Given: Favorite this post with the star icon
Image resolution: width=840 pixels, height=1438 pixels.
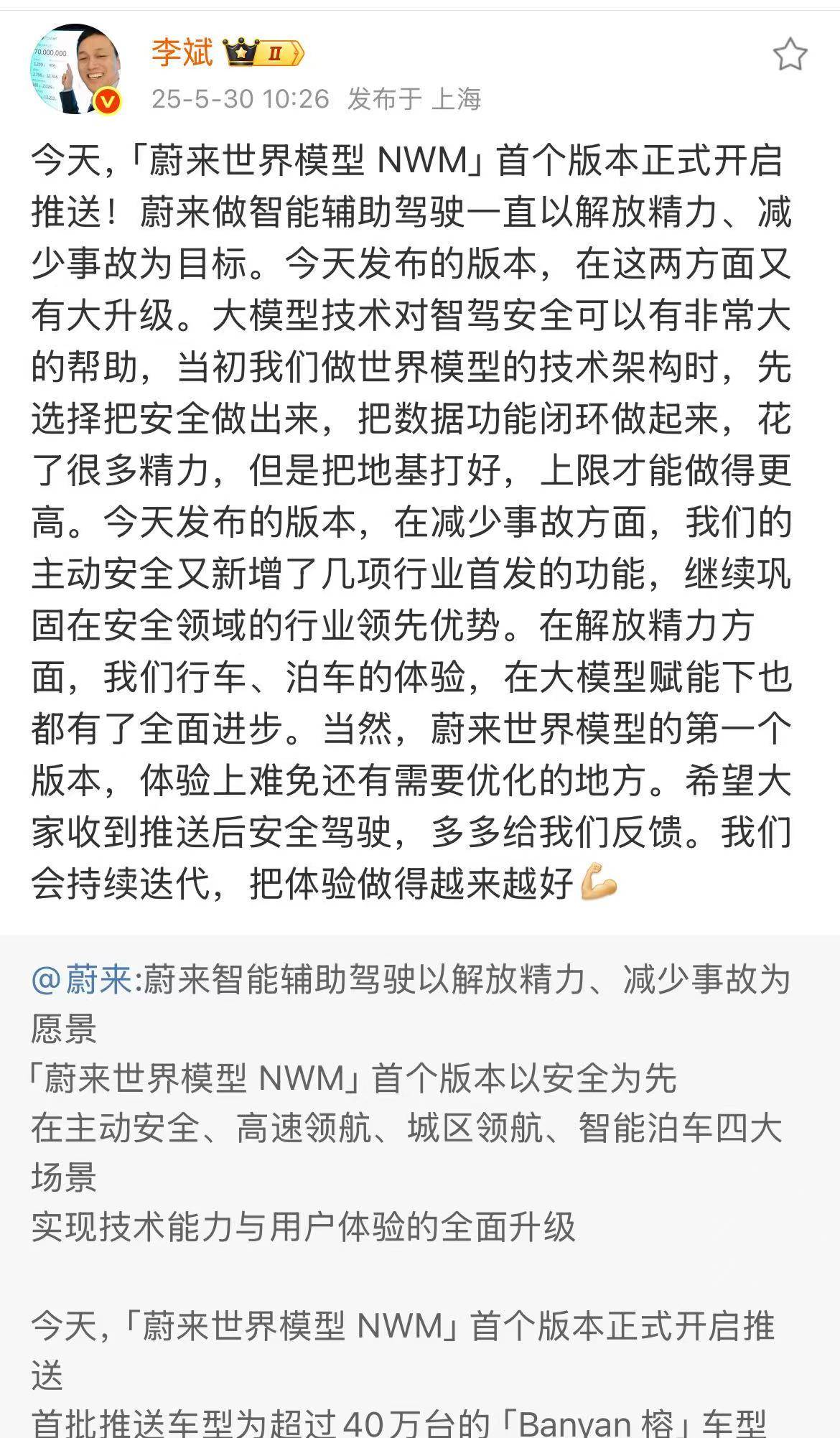Looking at the screenshot, I should [790, 55].
